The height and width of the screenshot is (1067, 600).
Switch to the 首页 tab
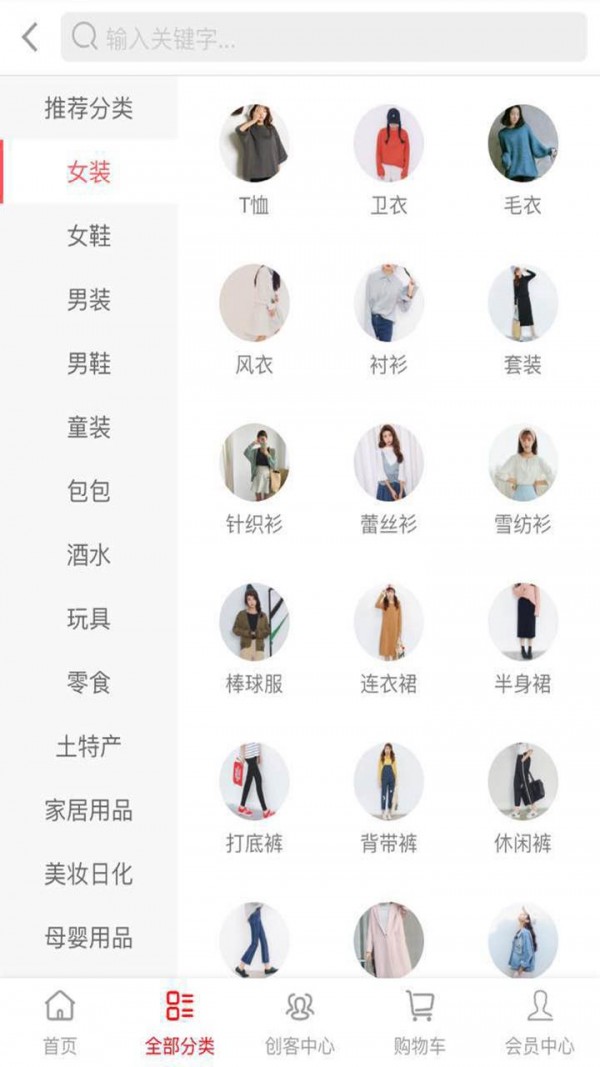coord(60,1023)
